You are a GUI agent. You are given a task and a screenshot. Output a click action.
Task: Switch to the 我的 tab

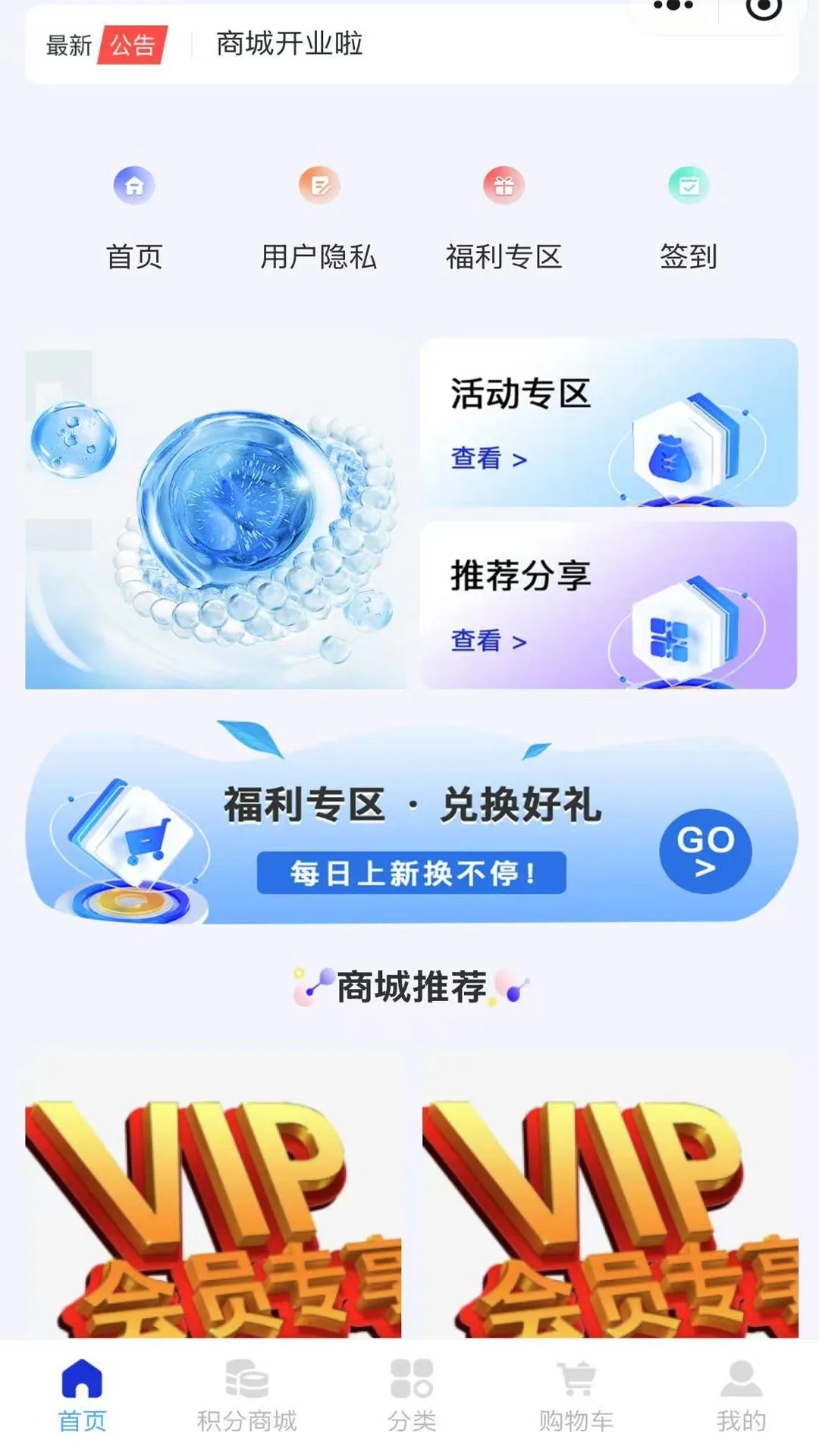point(741,1397)
